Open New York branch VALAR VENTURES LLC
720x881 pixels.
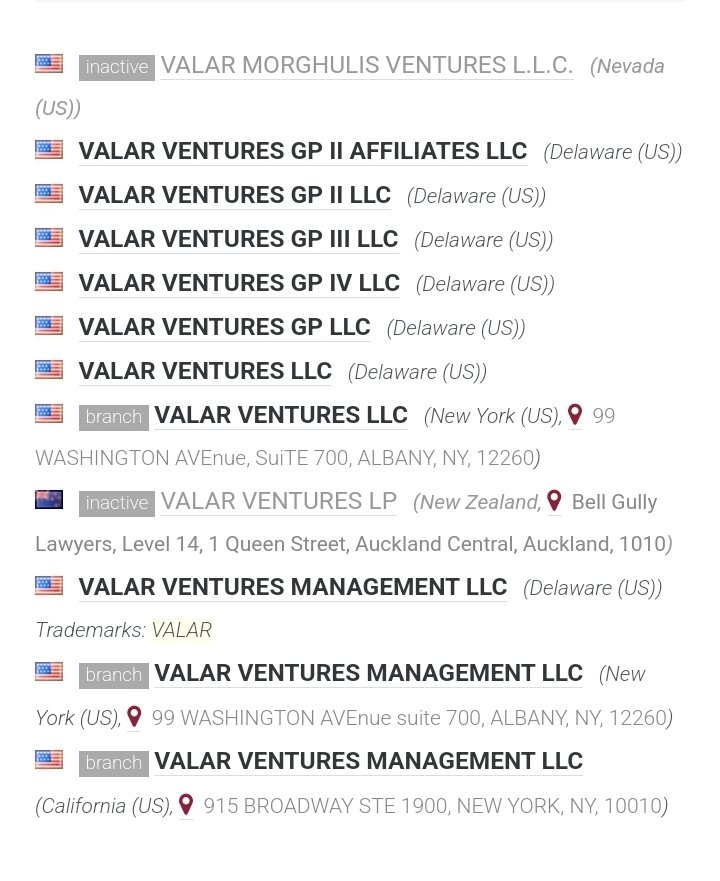[x=281, y=415]
